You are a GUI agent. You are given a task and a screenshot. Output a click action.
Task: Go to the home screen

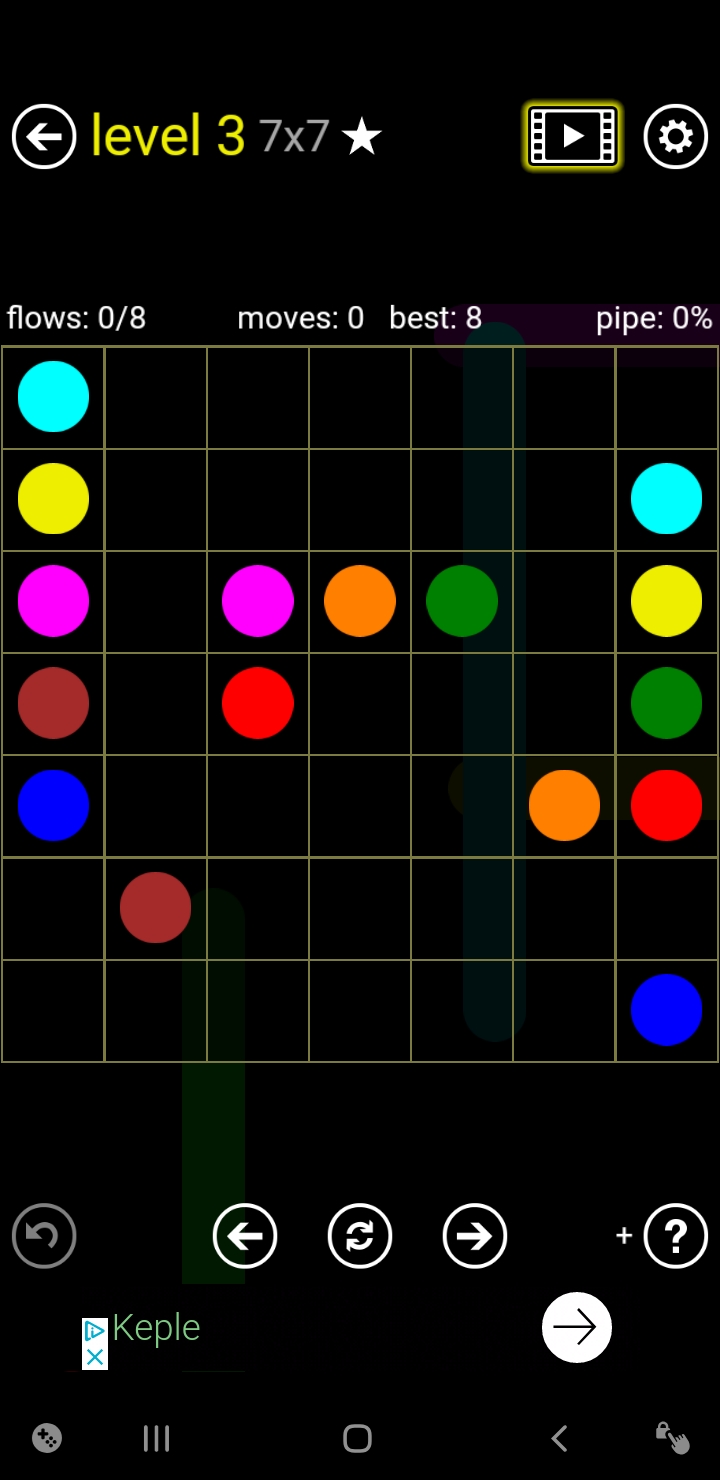click(x=357, y=1439)
